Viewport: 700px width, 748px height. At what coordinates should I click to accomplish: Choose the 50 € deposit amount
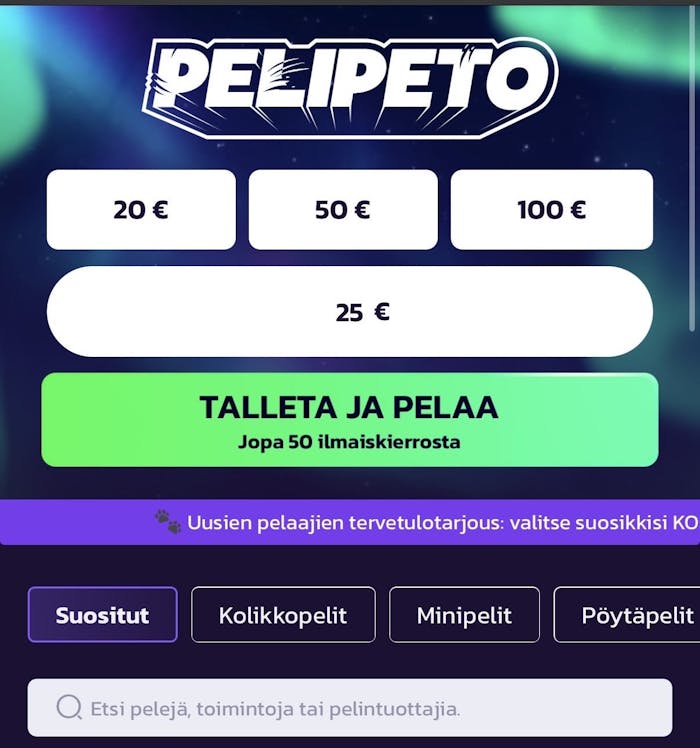coord(343,210)
